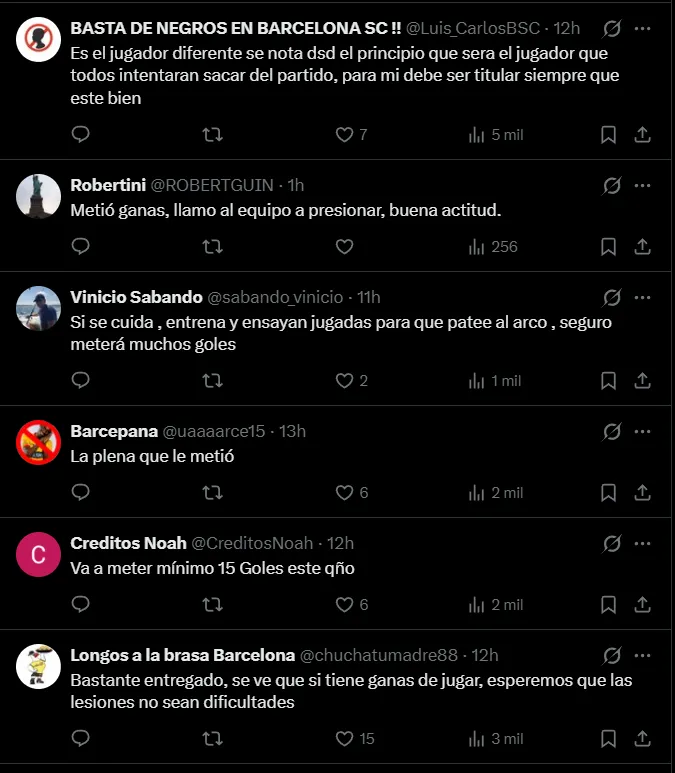Image resolution: width=675 pixels, height=773 pixels.
Task: Share Robertini's reply
Action: pyautogui.click(x=643, y=246)
